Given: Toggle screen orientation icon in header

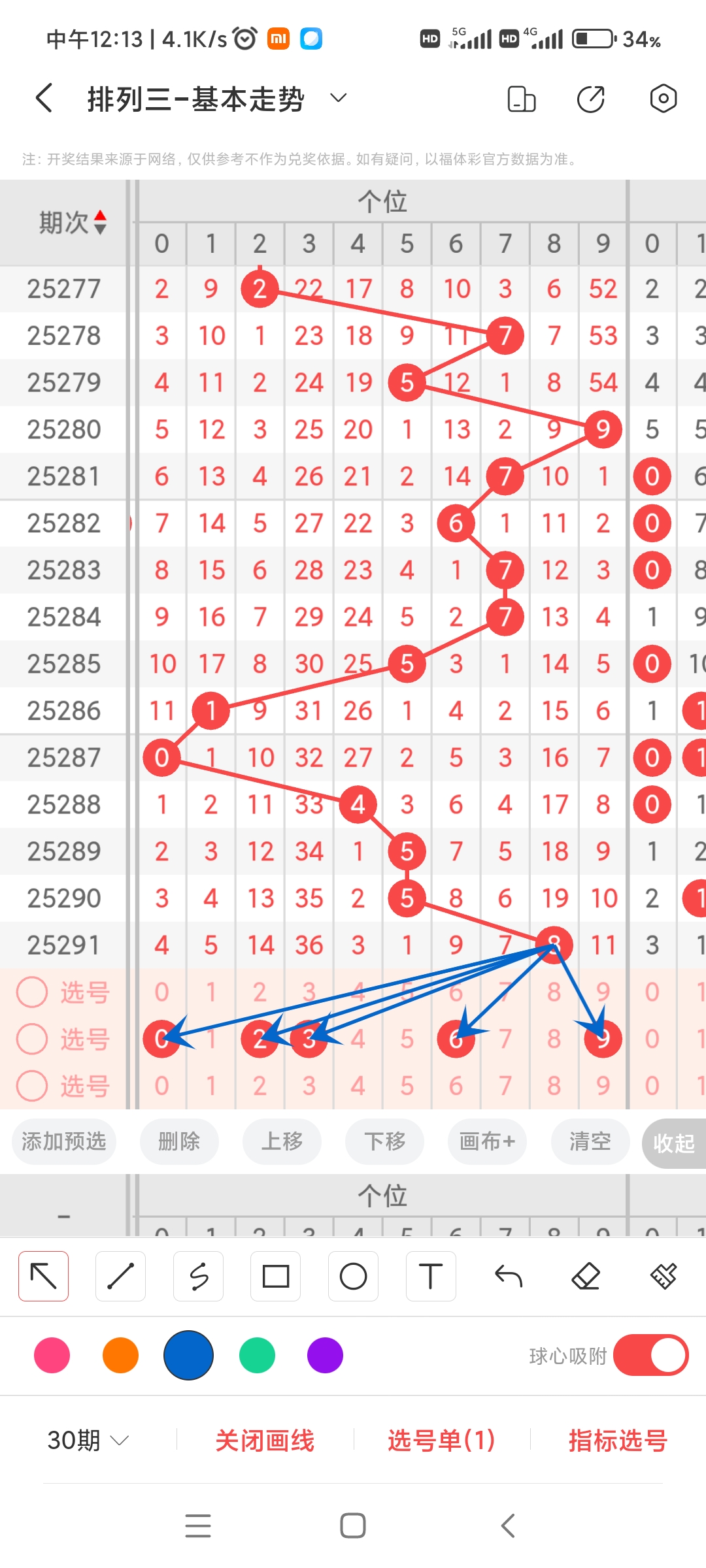Looking at the screenshot, I should point(521,99).
